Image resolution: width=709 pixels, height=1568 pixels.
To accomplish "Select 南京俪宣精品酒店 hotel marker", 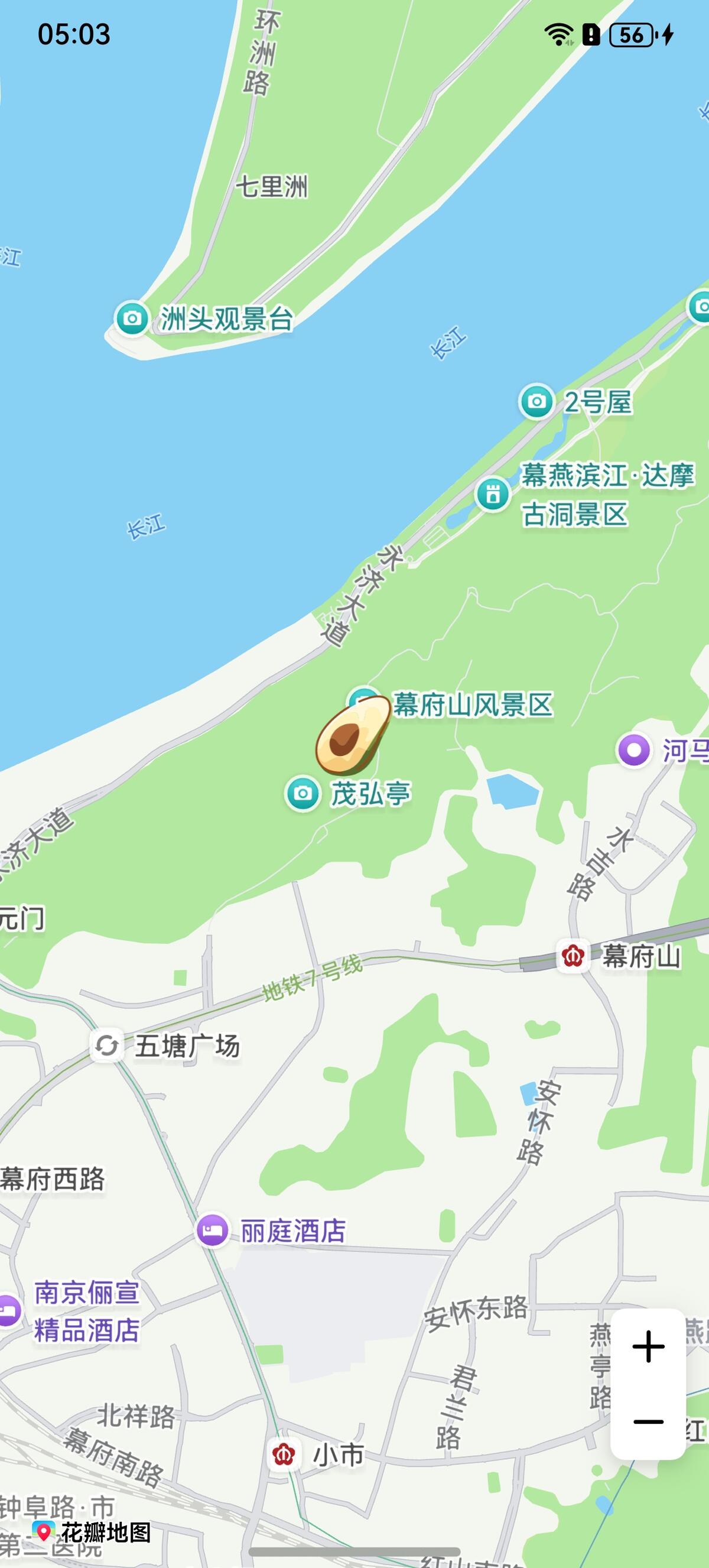I will 8,1310.
